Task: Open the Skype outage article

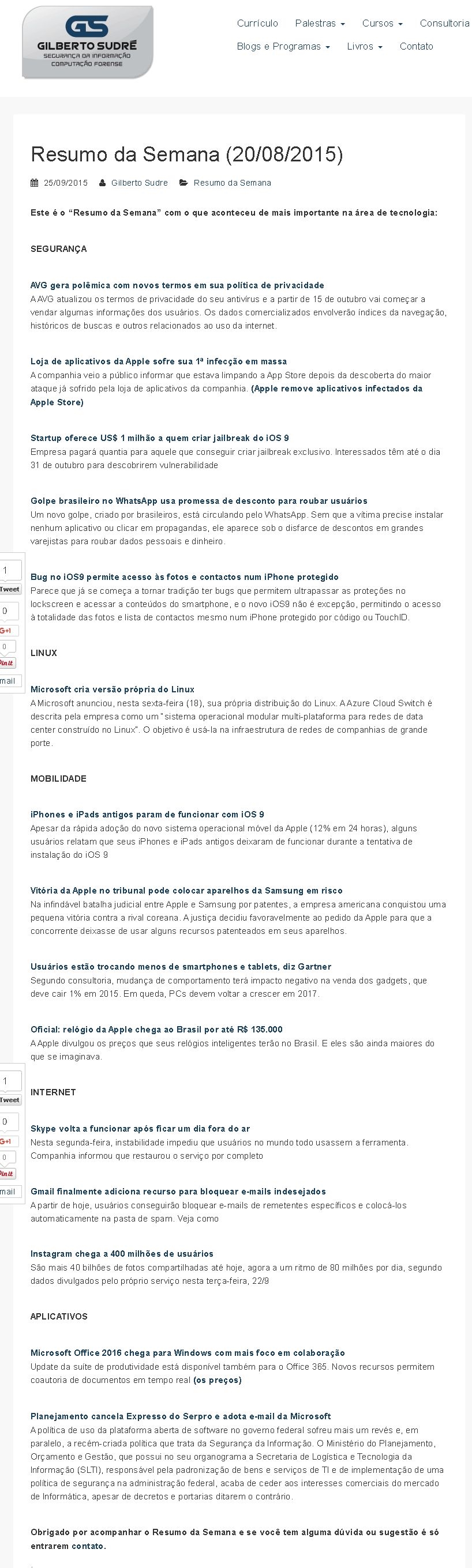Action: pos(140,1129)
